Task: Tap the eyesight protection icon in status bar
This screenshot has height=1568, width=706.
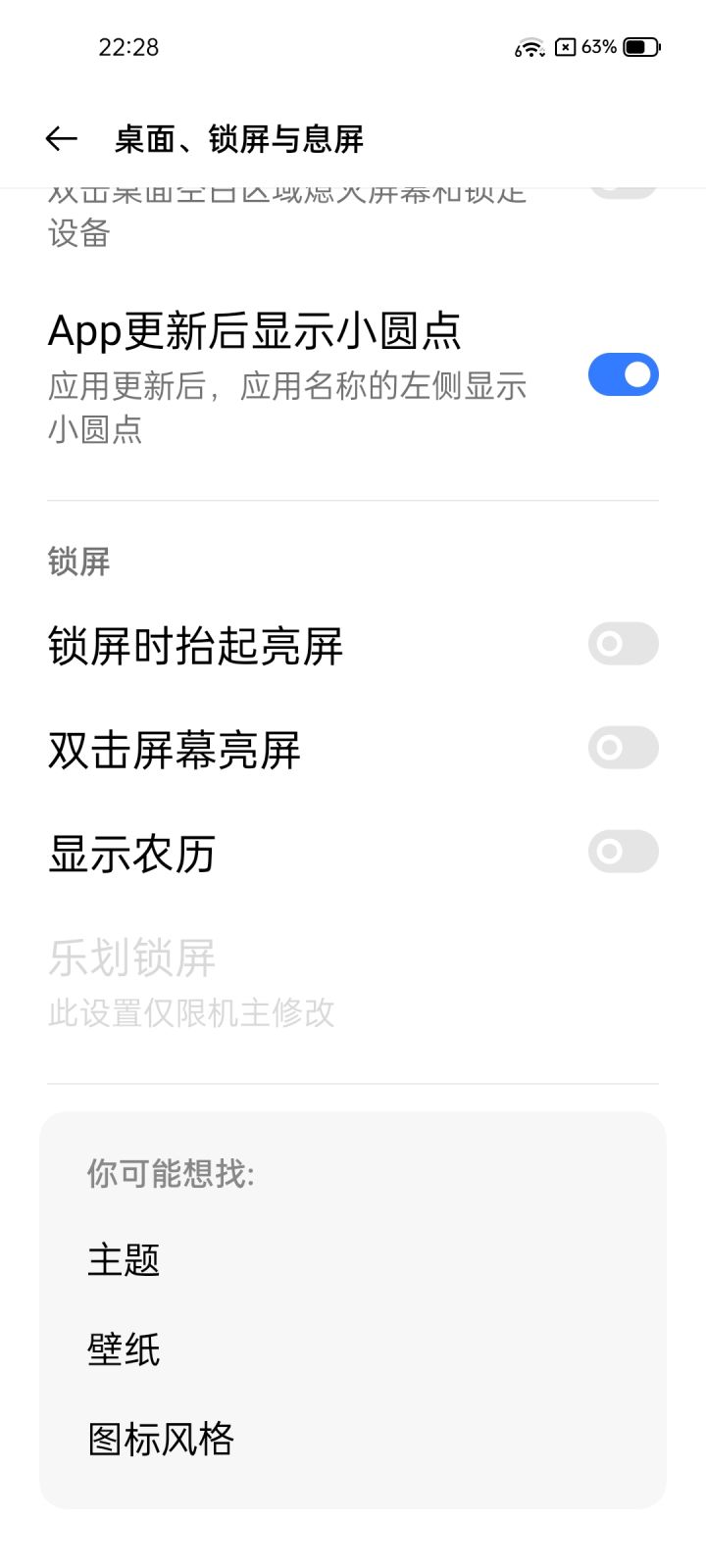Action: click(566, 46)
